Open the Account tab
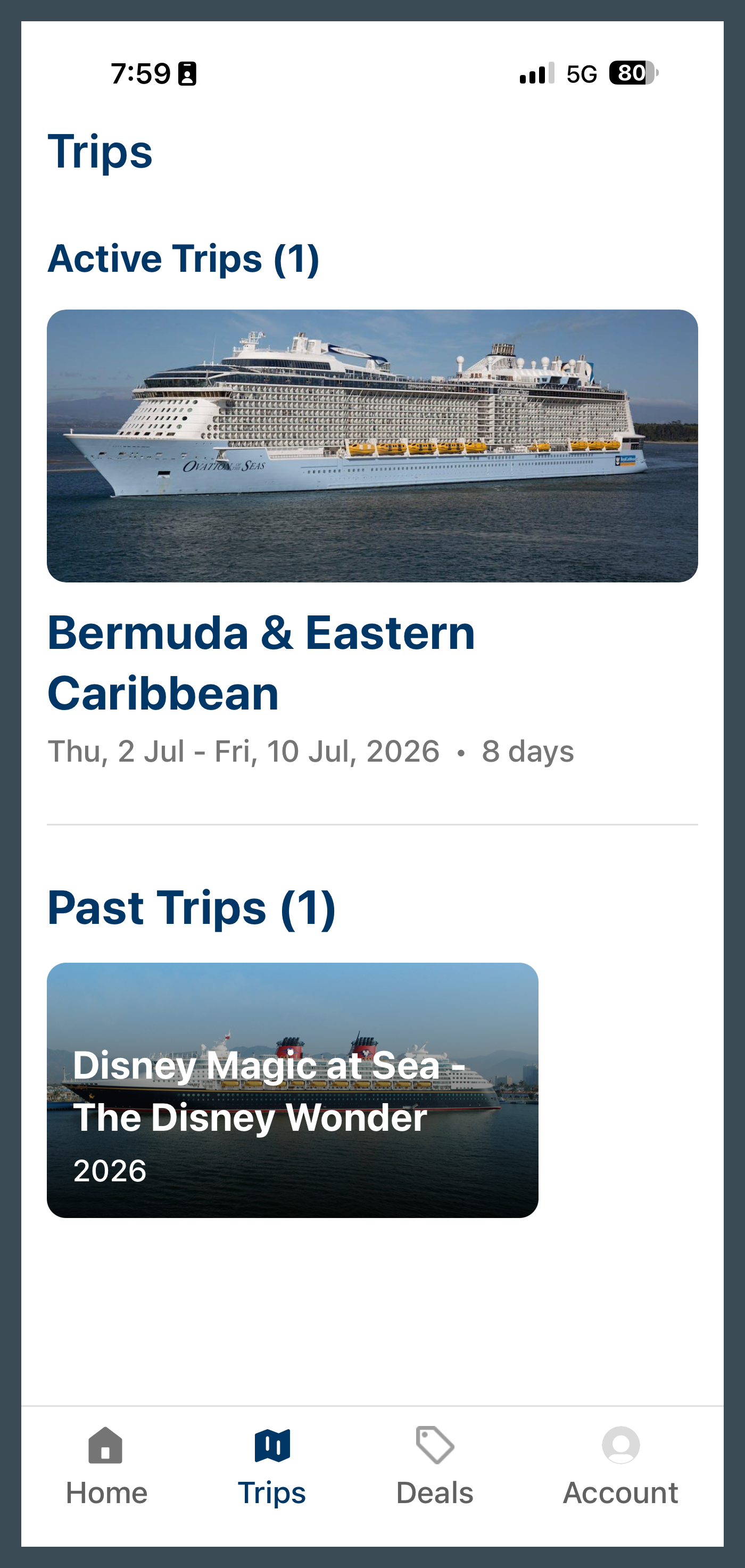Image resolution: width=745 pixels, height=1568 pixels. pos(620,1466)
